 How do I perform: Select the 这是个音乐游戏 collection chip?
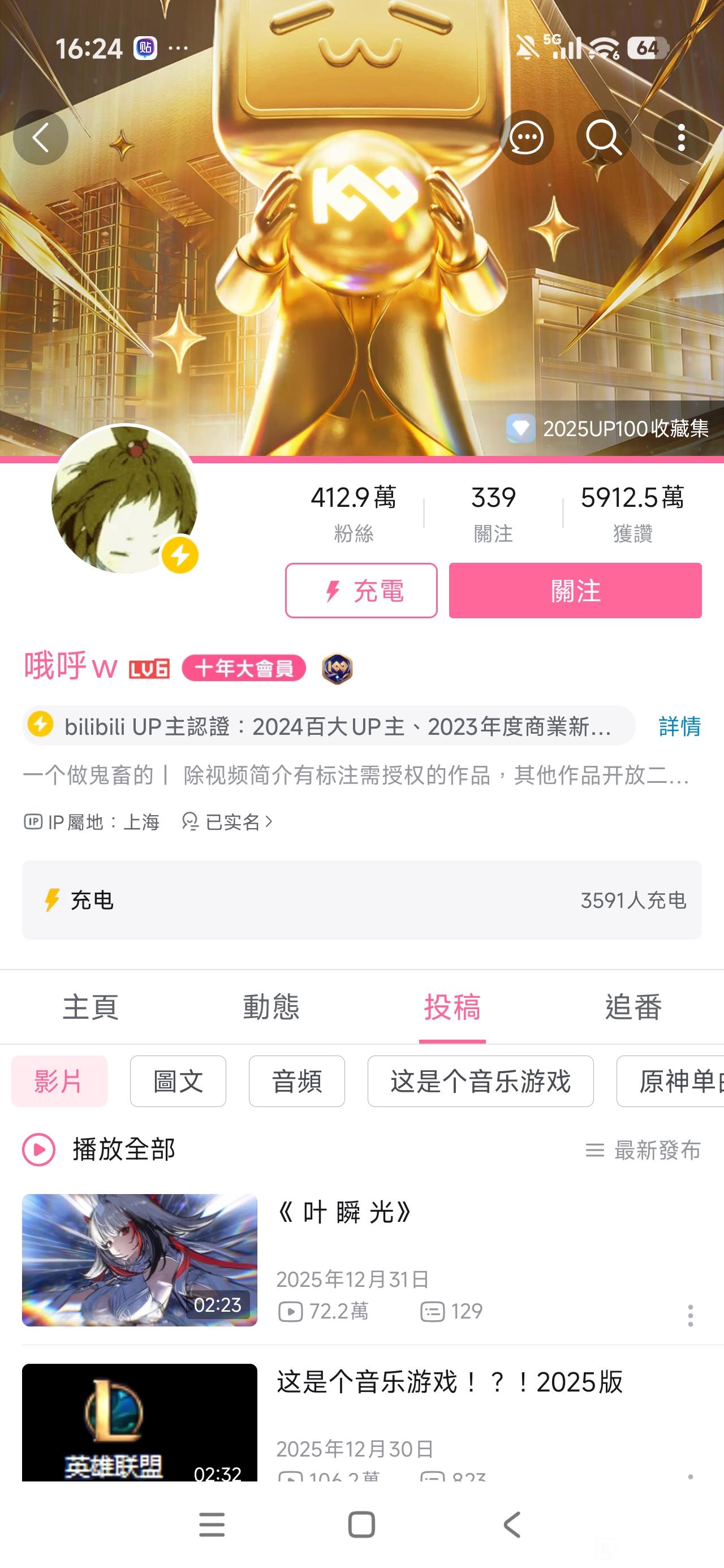(x=480, y=1081)
